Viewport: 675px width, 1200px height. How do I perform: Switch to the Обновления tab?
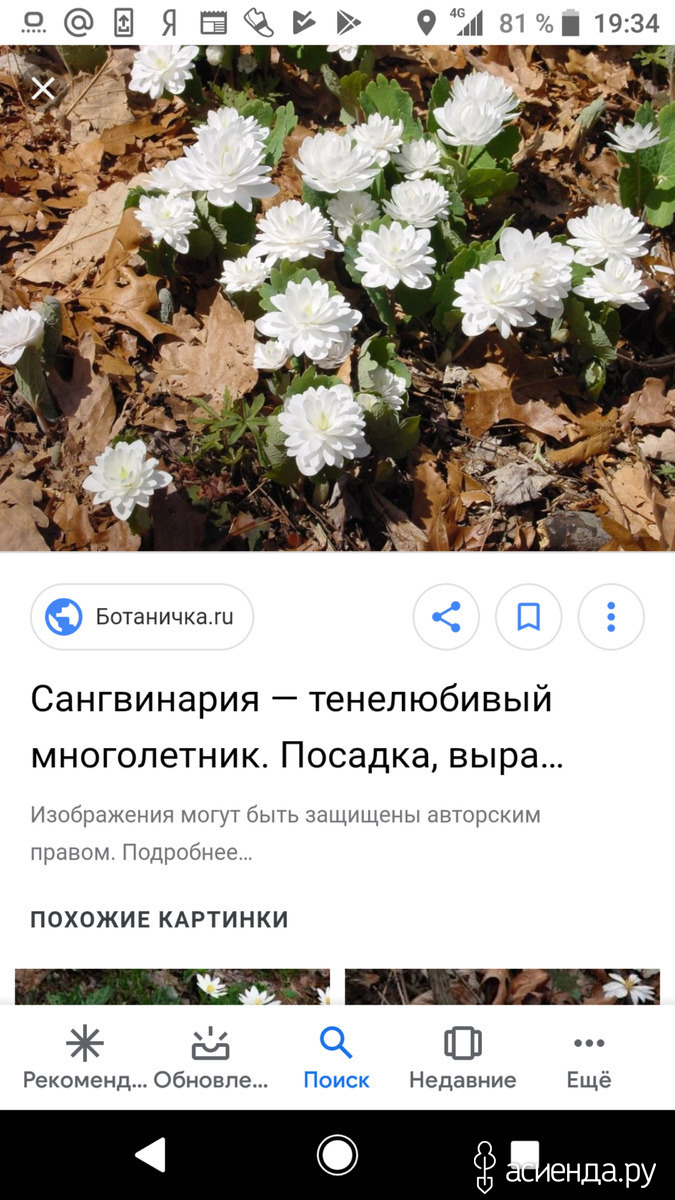(x=211, y=1058)
